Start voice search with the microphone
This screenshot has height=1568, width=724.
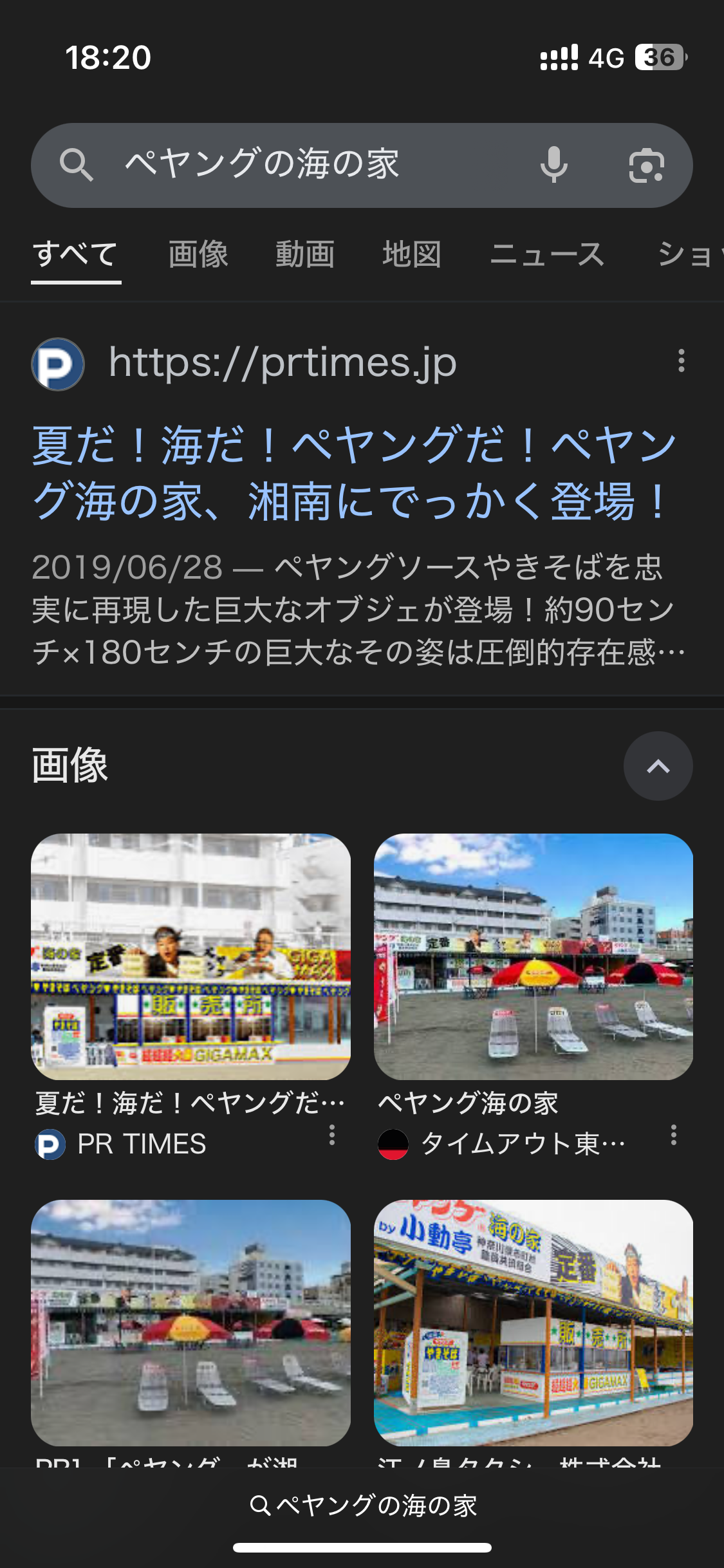click(553, 165)
